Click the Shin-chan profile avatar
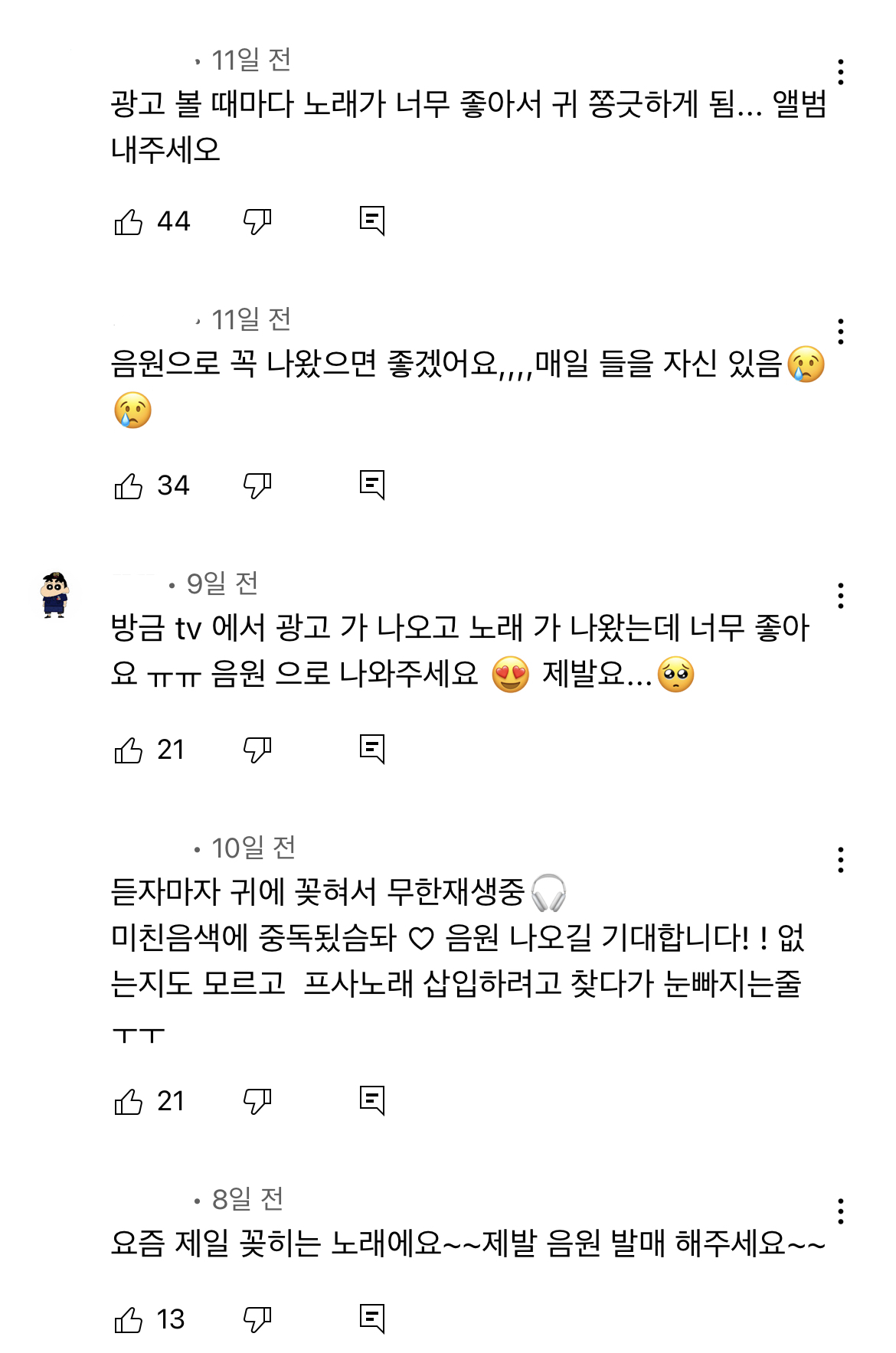The width and height of the screenshot is (896, 1353). tap(54, 593)
